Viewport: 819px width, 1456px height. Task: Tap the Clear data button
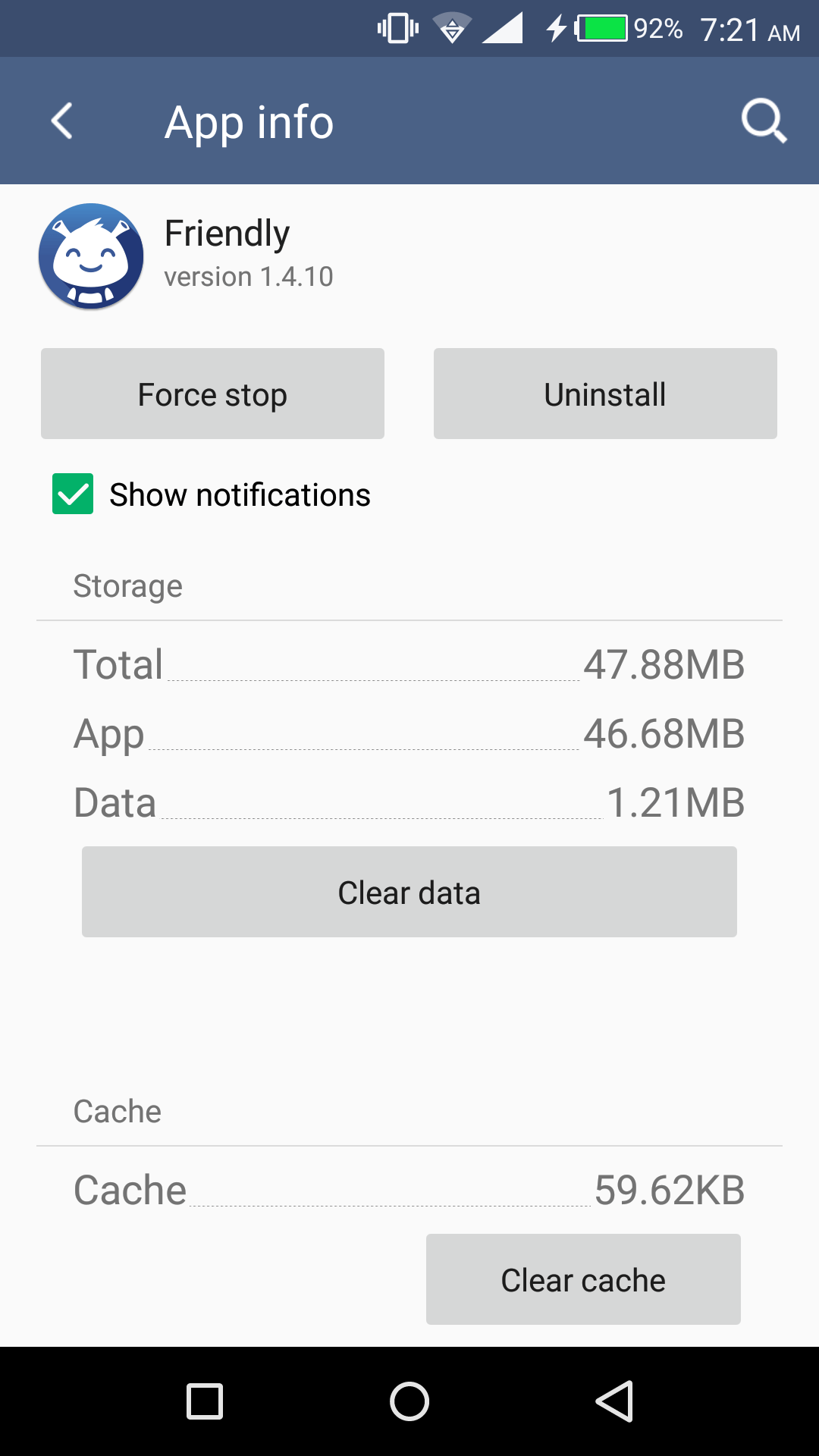pyautogui.click(x=409, y=892)
